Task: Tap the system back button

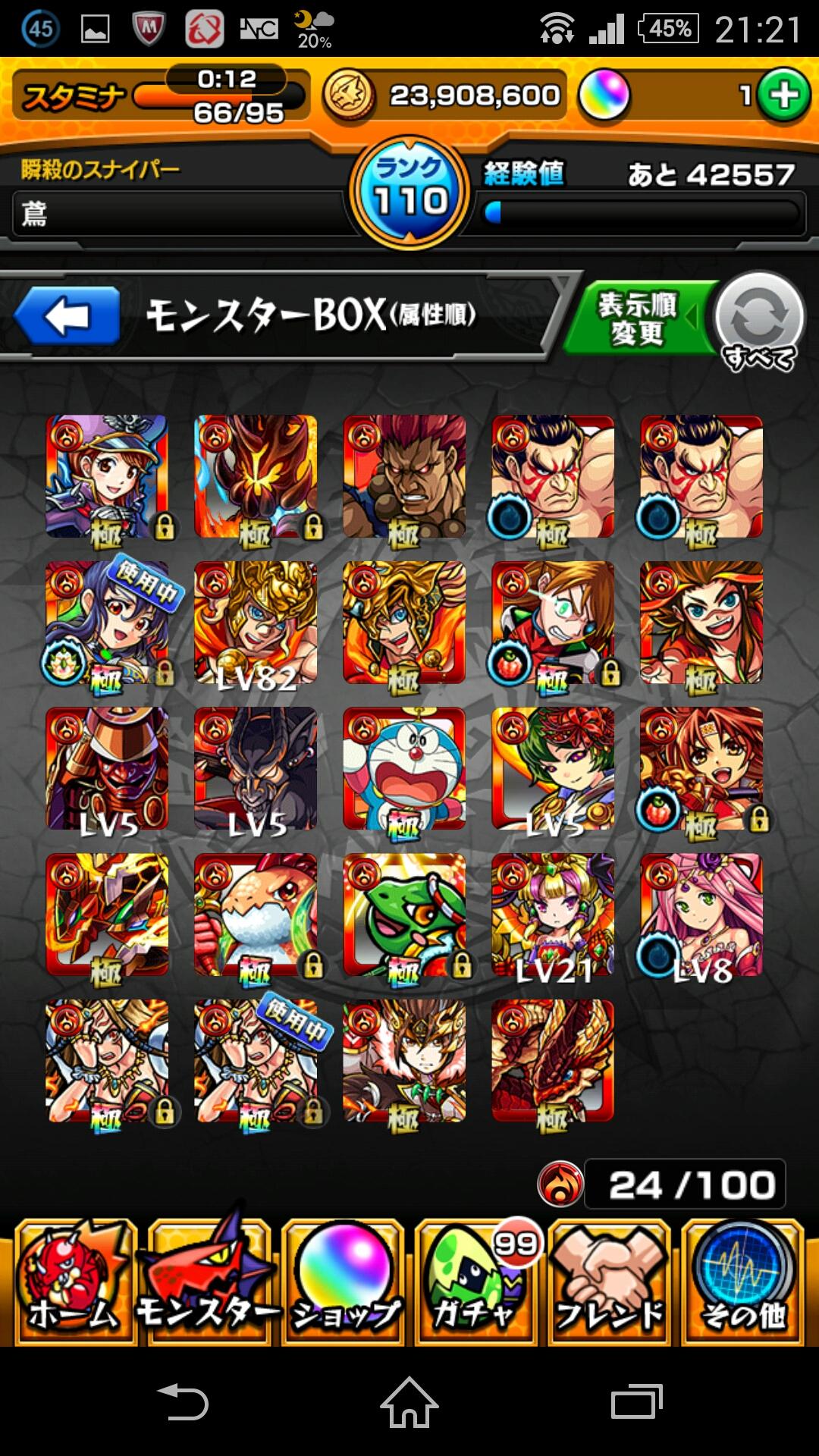Action: (x=183, y=1402)
